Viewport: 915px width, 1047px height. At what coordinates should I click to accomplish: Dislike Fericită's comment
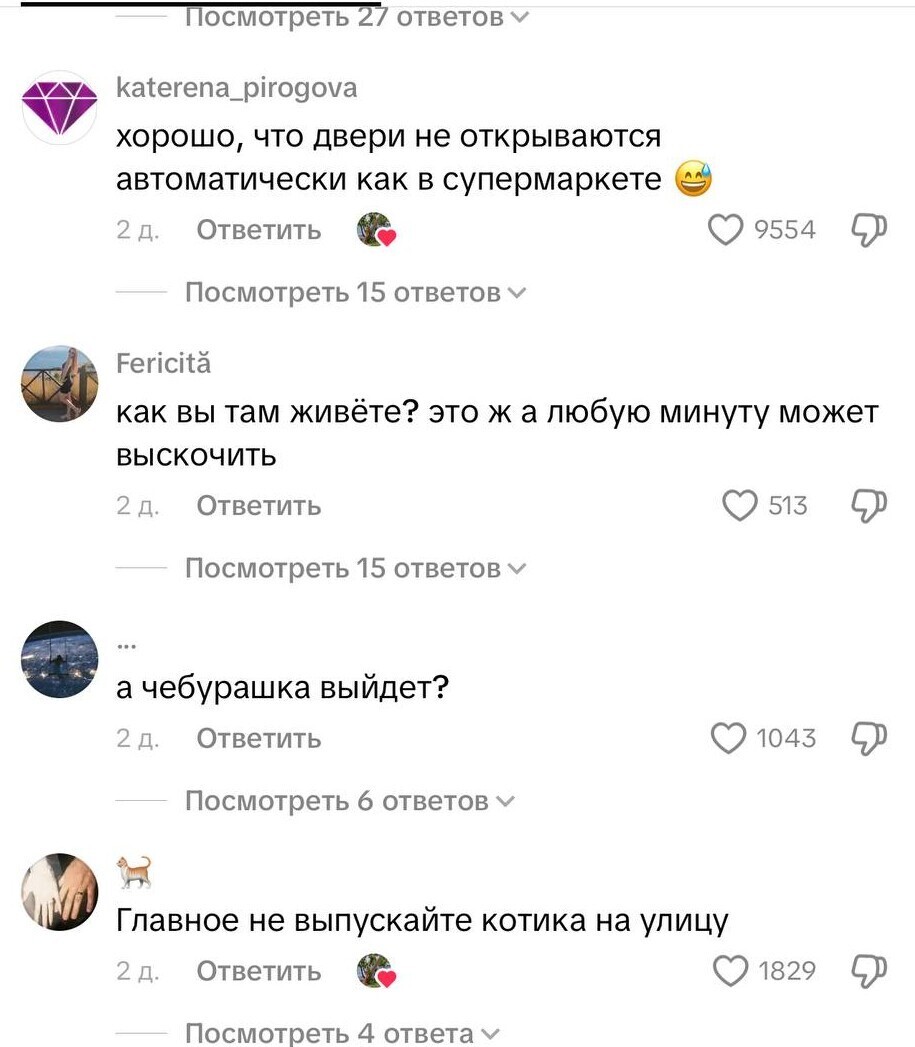click(869, 506)
